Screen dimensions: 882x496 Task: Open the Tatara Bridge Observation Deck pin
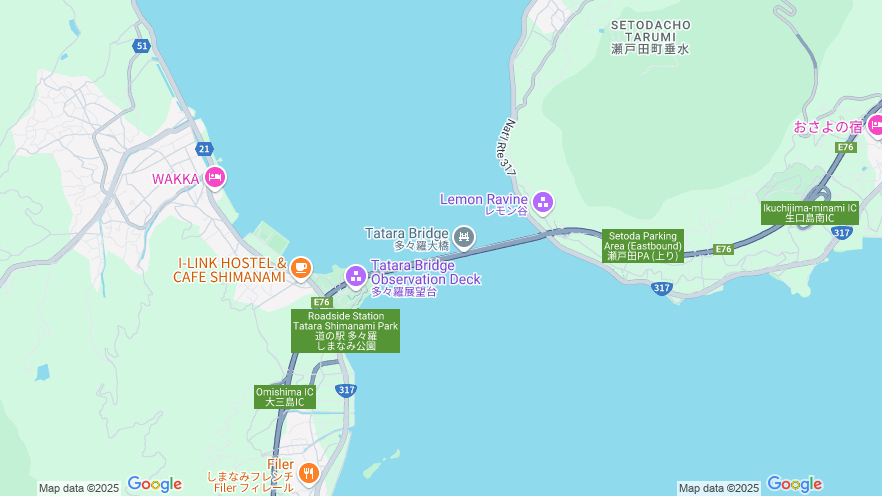click(356, 275)
